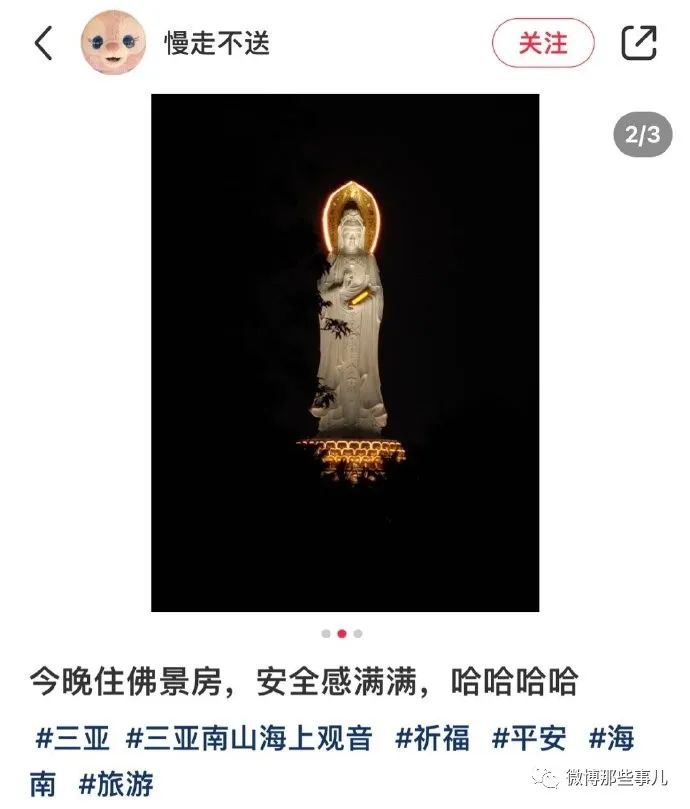Open the Guanyin statue photo fullscreen

coord(345,352)
